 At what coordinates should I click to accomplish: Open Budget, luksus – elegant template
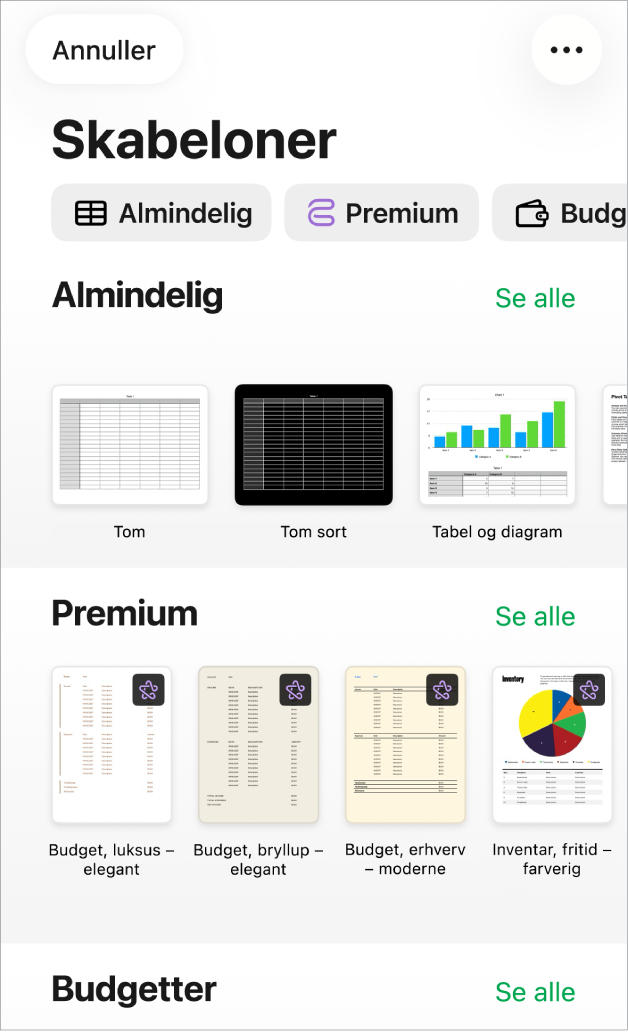coord(111,744)
